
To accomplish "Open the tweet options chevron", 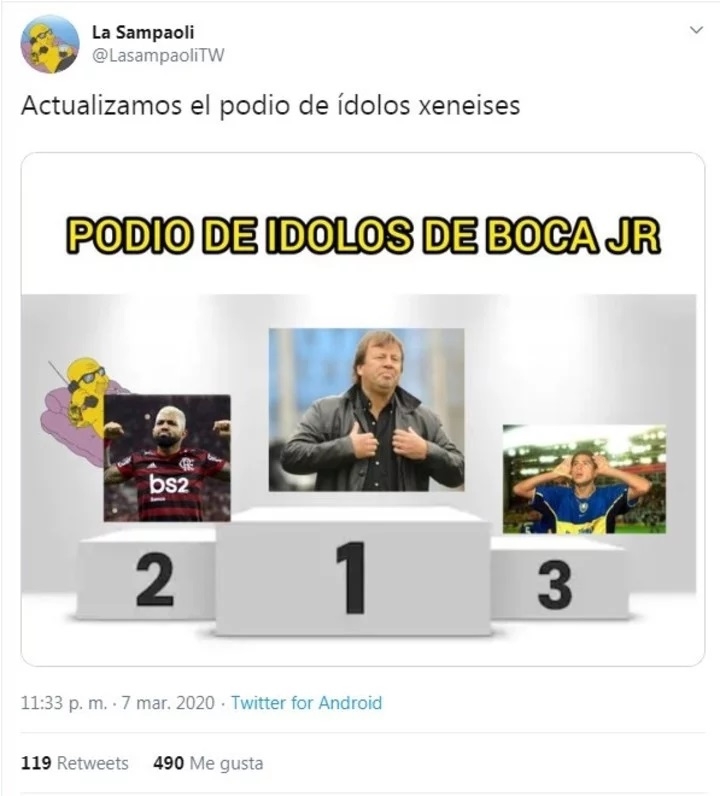I will click(696, 31).
